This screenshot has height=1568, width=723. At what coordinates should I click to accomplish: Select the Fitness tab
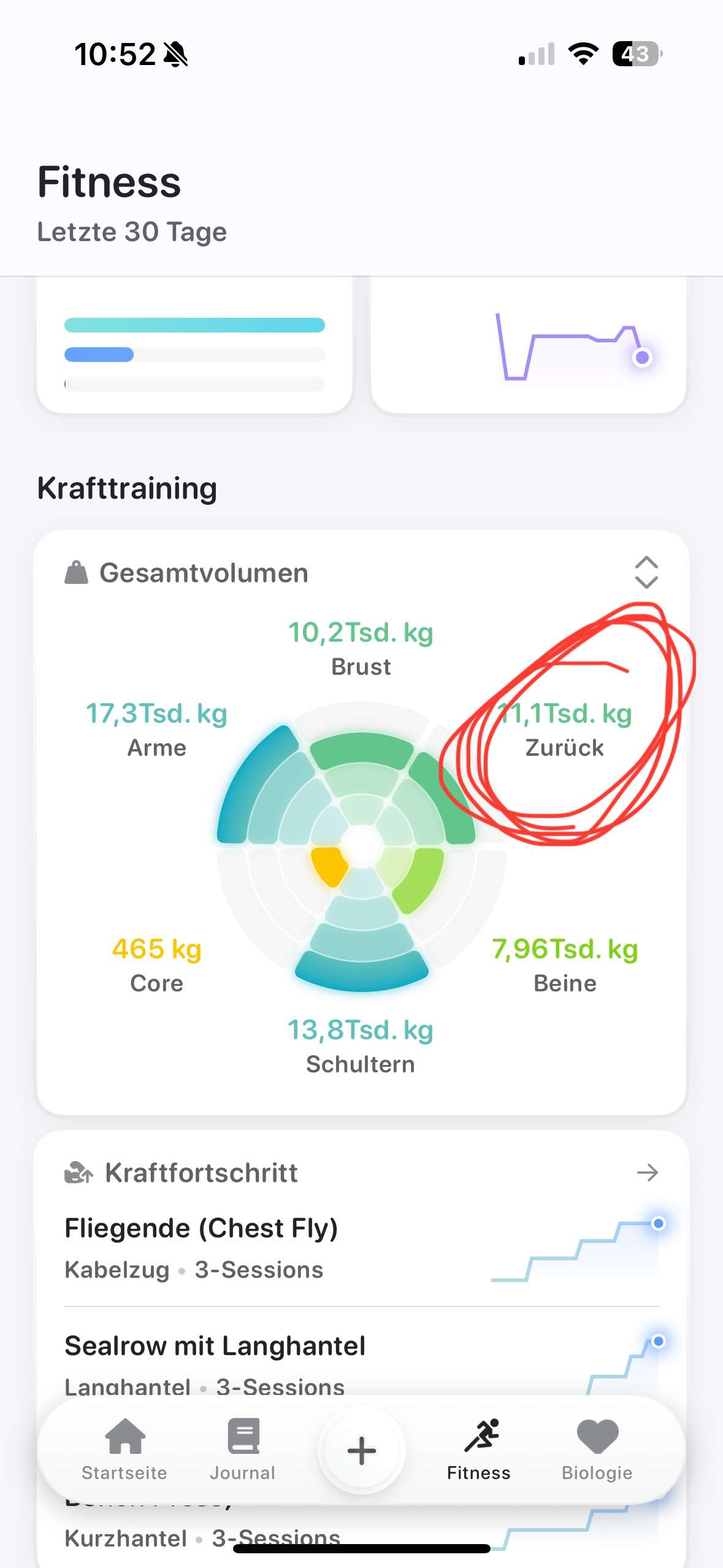tap(479, 1449)
